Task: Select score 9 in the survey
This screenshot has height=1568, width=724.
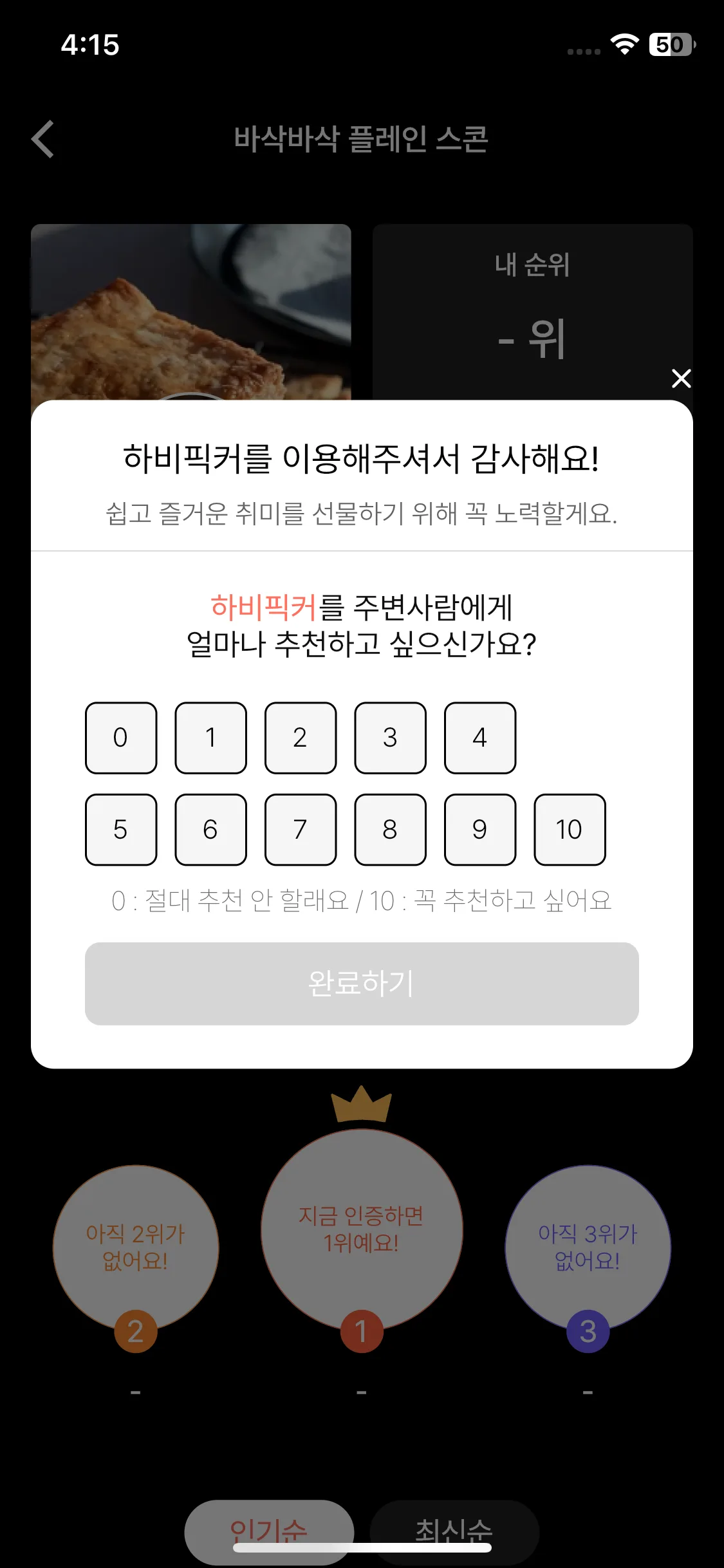Action: point(479,829)
